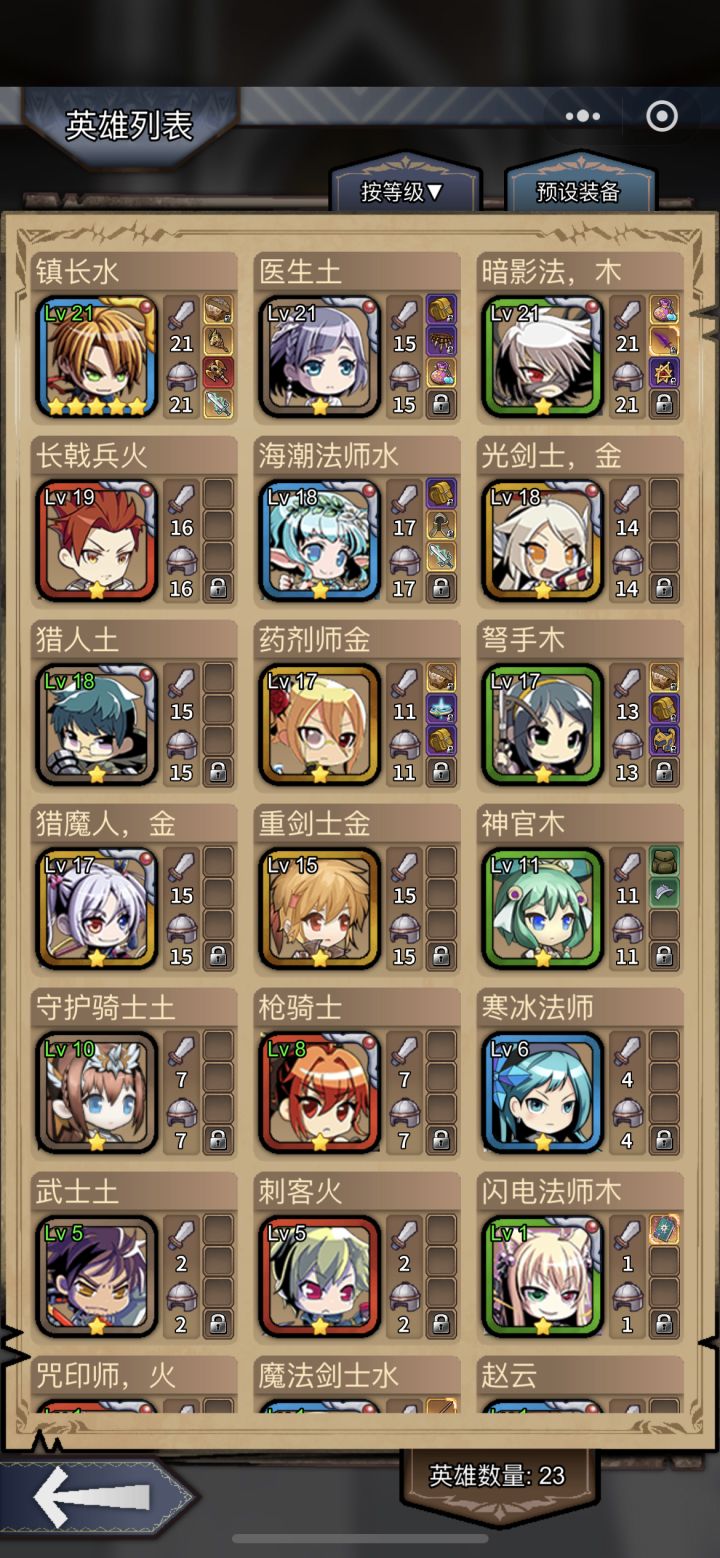View the 神官木 hero
This screenshot has width=720, height=1558.
tap(580, 890)
